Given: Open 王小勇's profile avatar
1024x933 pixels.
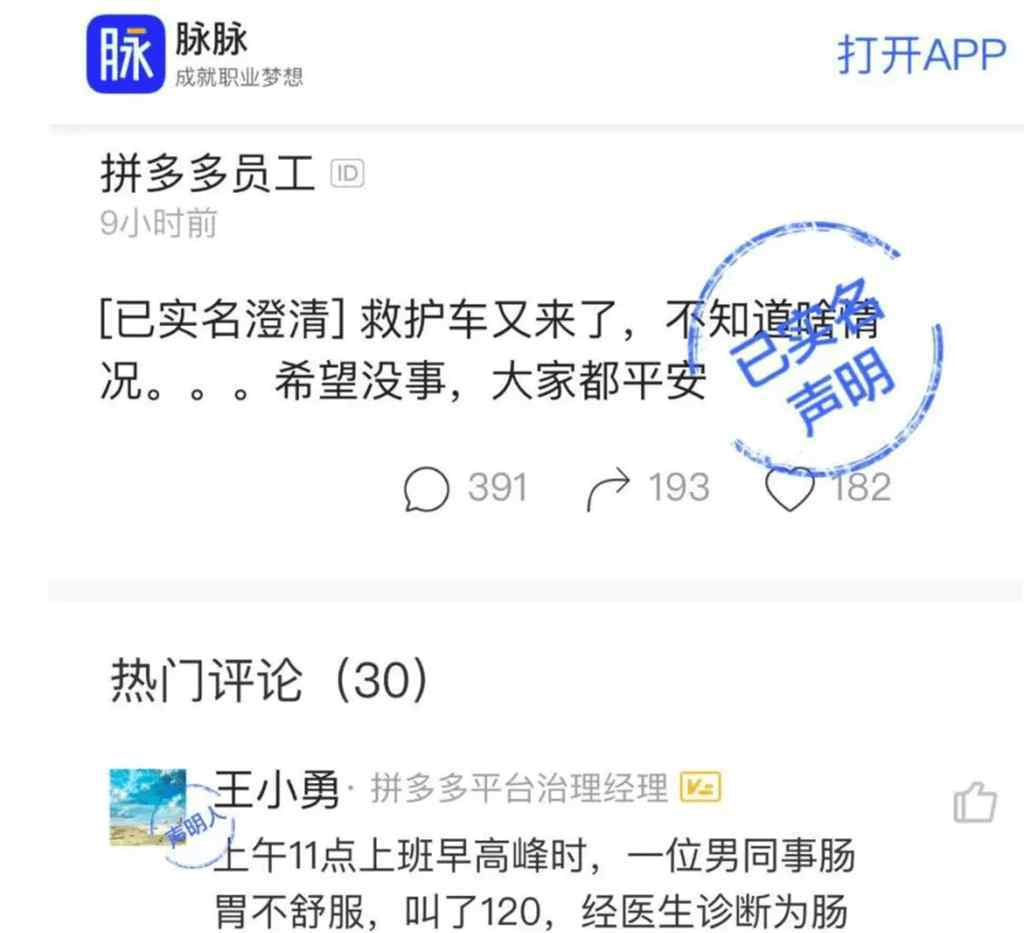Looking at the screenshot, I should click(x=148, y=808).
